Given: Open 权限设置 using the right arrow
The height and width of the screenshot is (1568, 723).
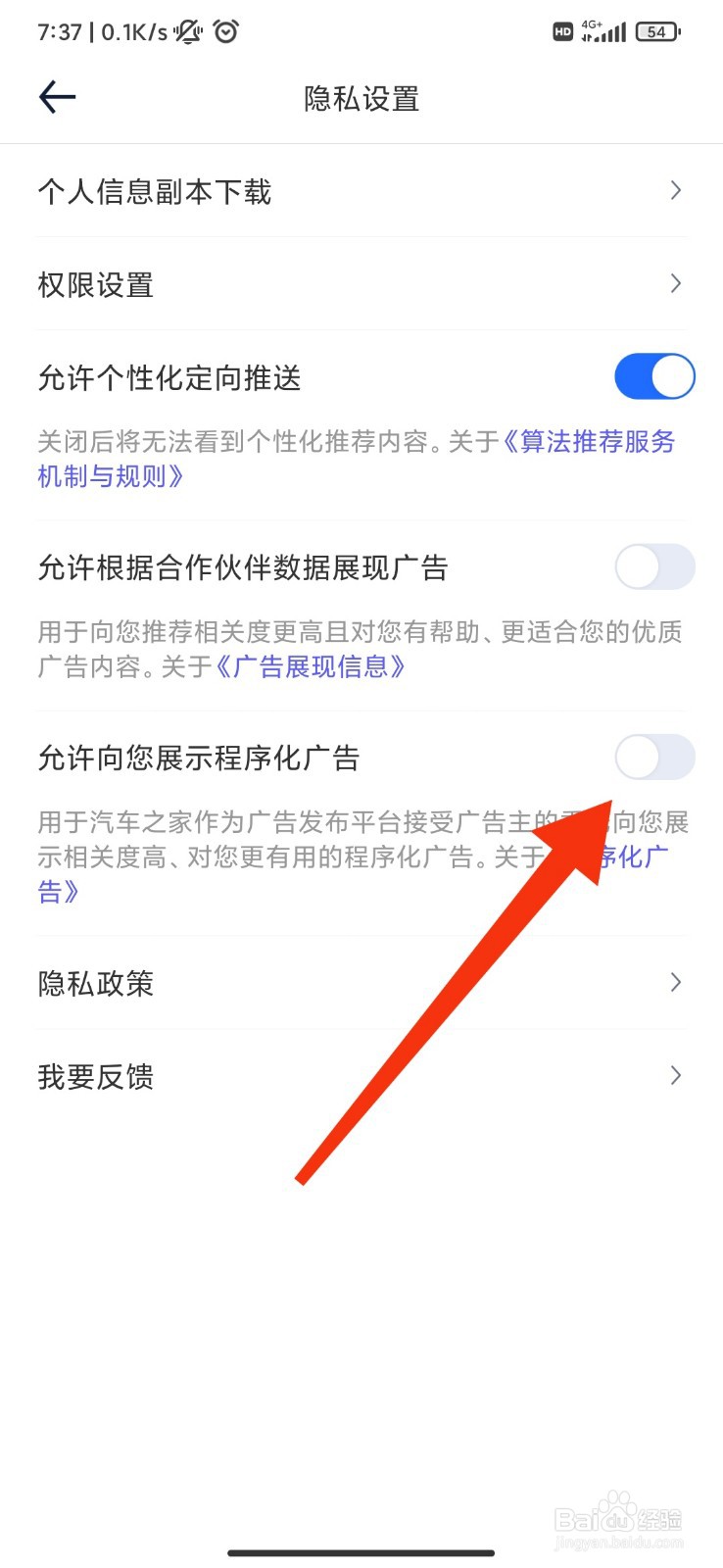Looking at the screenshot, I should [675, 283].
